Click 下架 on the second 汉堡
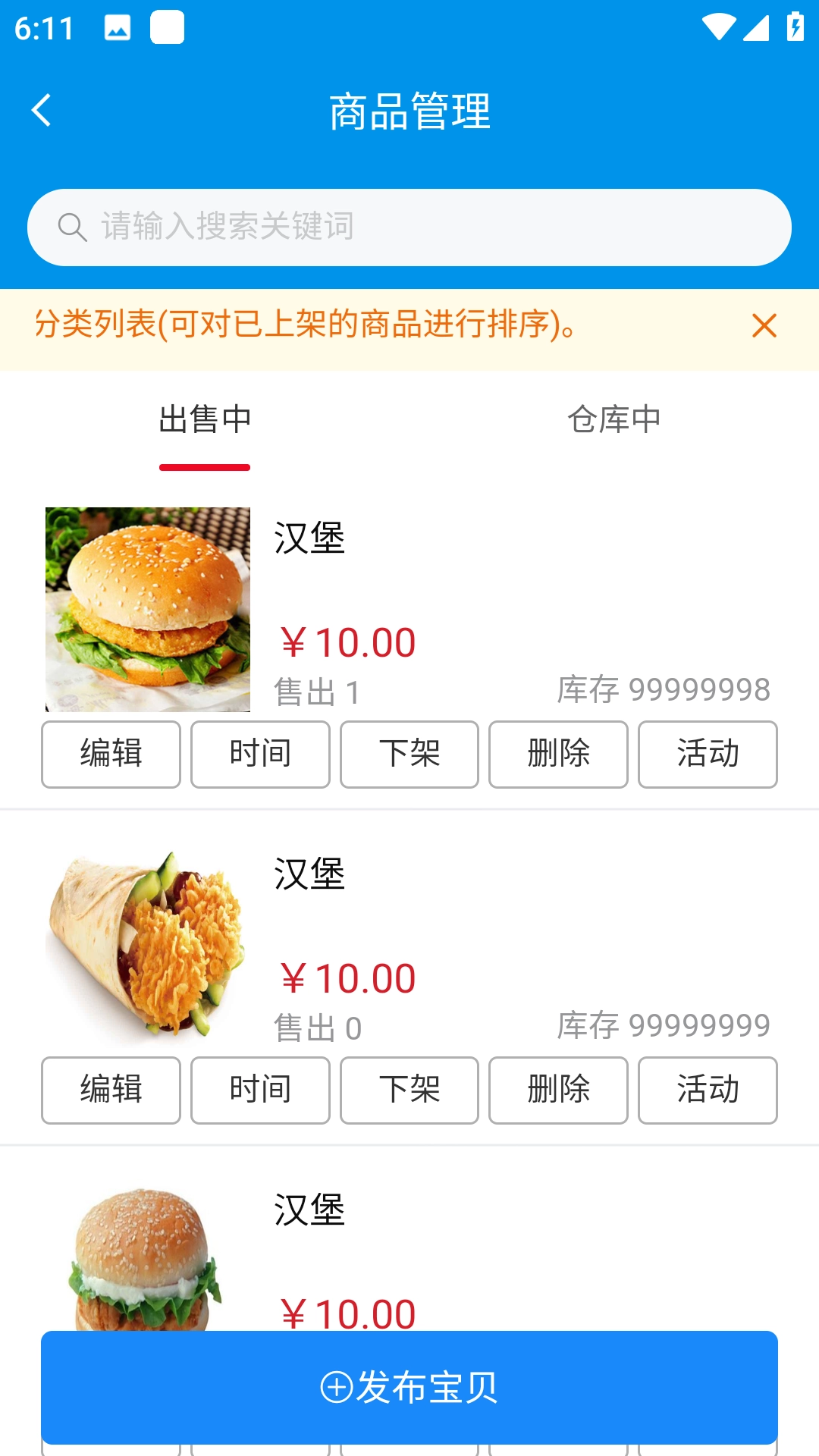Viewport: 819px width, 1456px height. pos(409,1090)
